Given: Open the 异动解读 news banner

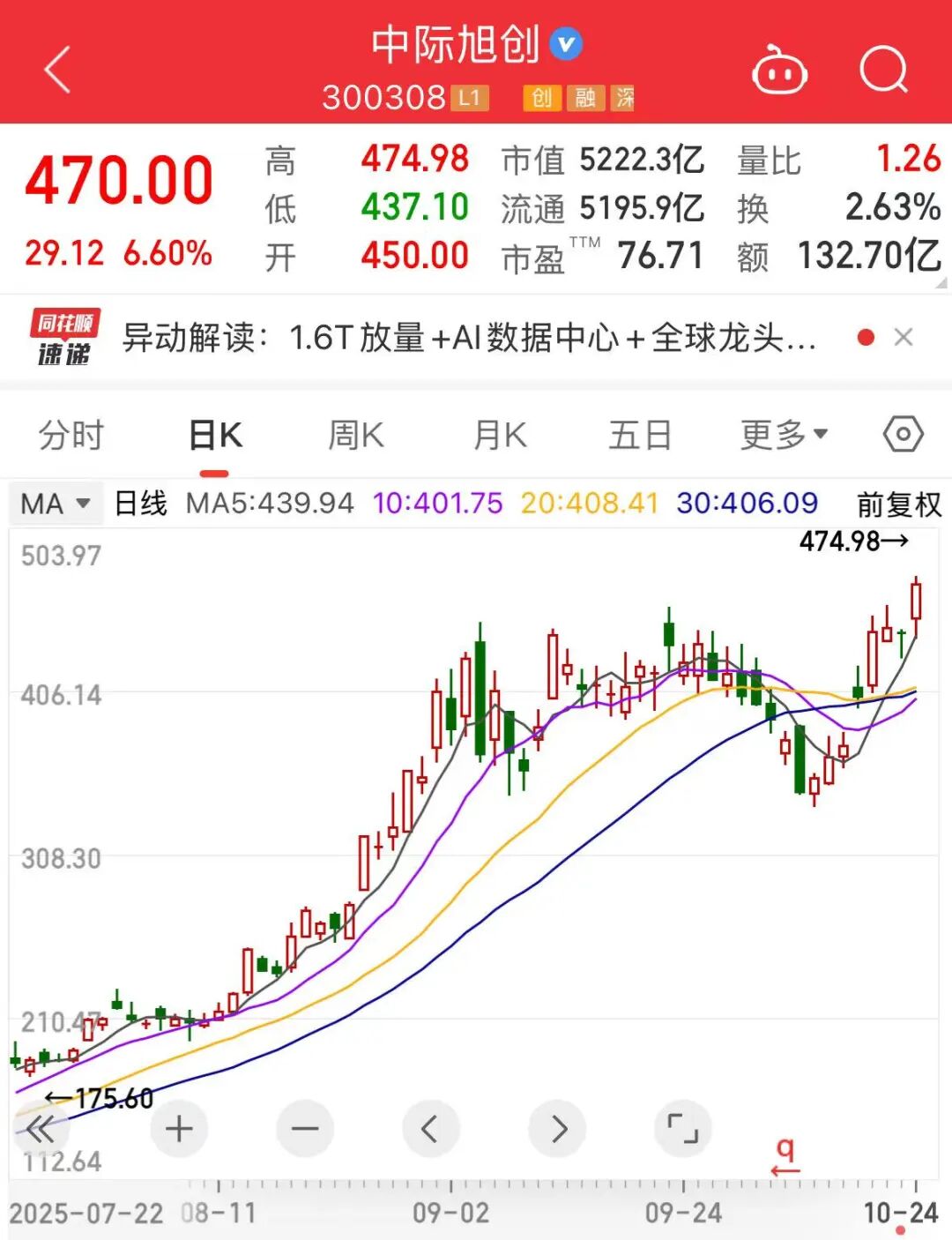Looking at the screenshot, I should (467, 338).
